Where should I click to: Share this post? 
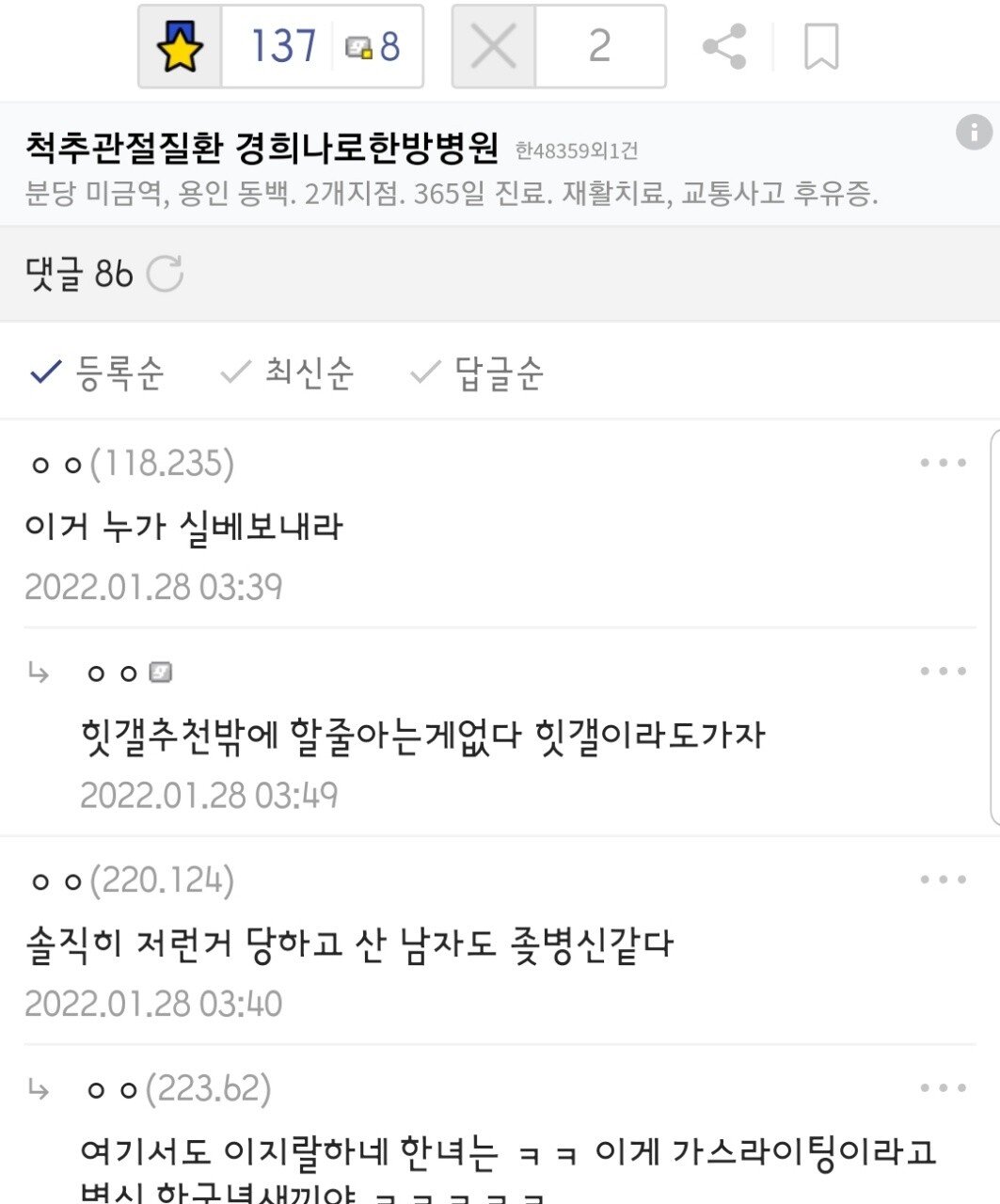pyautogui.click(x=724, y=47)
